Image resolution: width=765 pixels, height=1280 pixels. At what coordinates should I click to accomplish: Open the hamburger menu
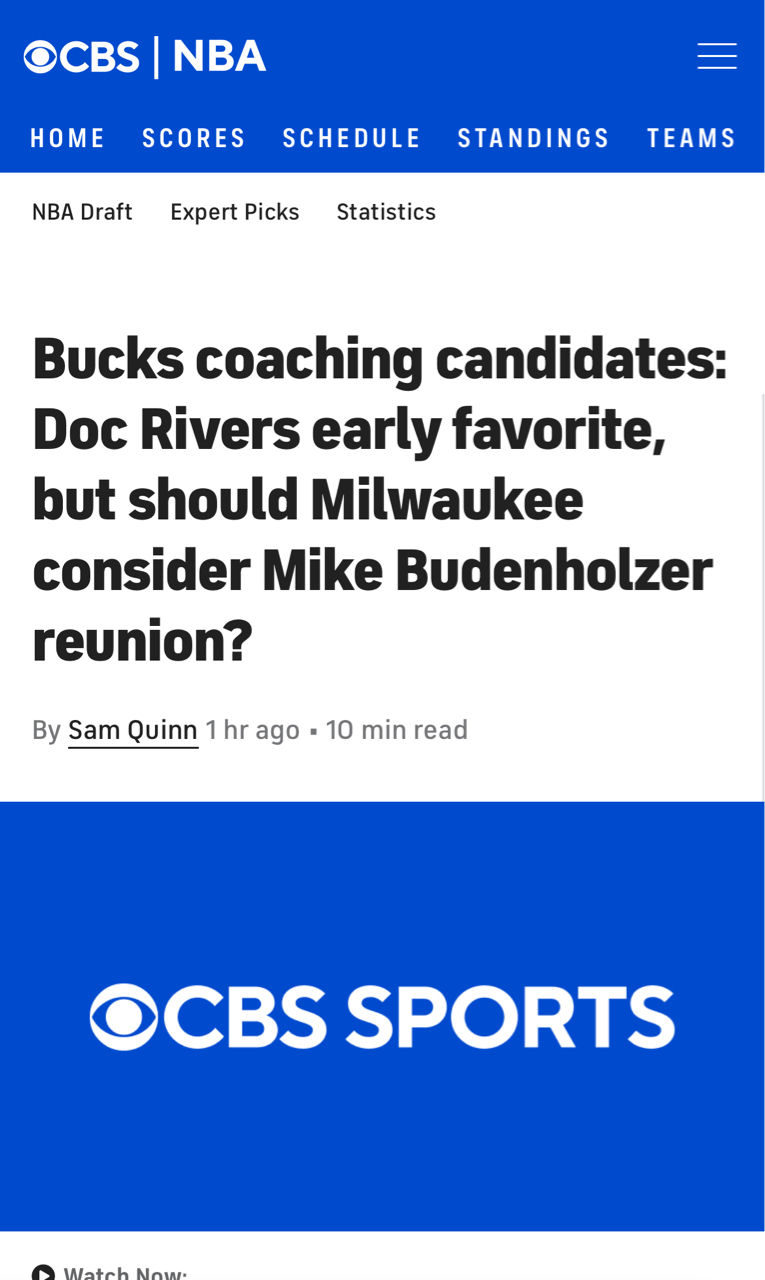coord(717,57)
